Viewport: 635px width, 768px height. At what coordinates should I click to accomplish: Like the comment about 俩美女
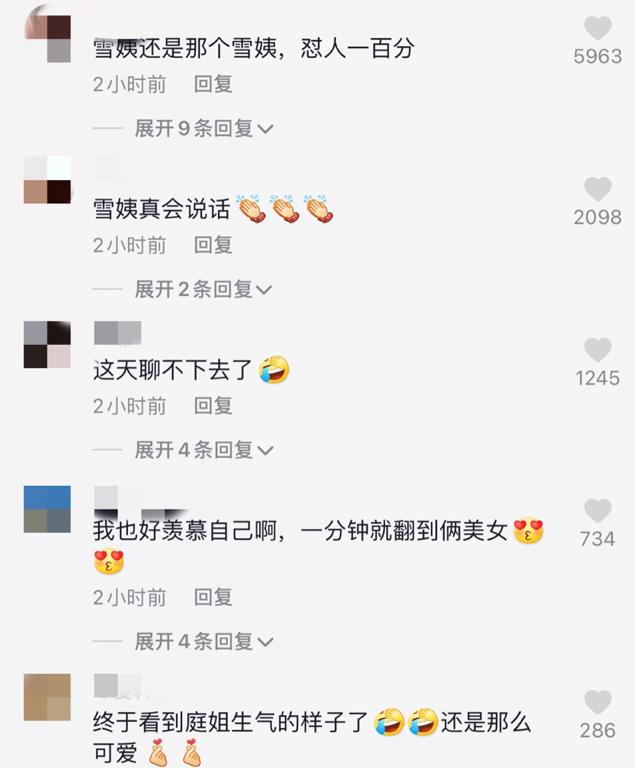click(597, 511)
